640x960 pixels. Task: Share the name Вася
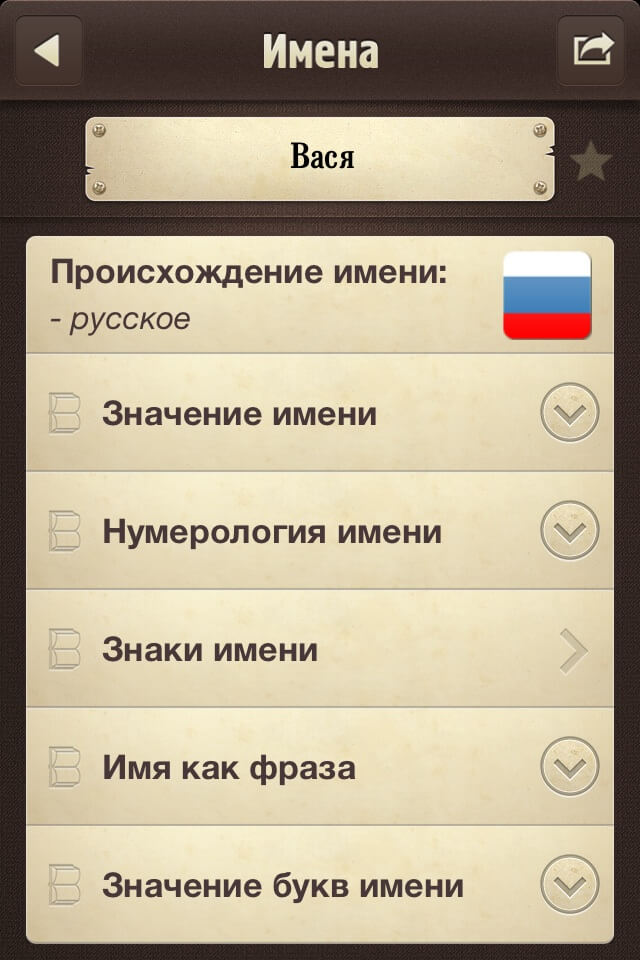(591, 50)
